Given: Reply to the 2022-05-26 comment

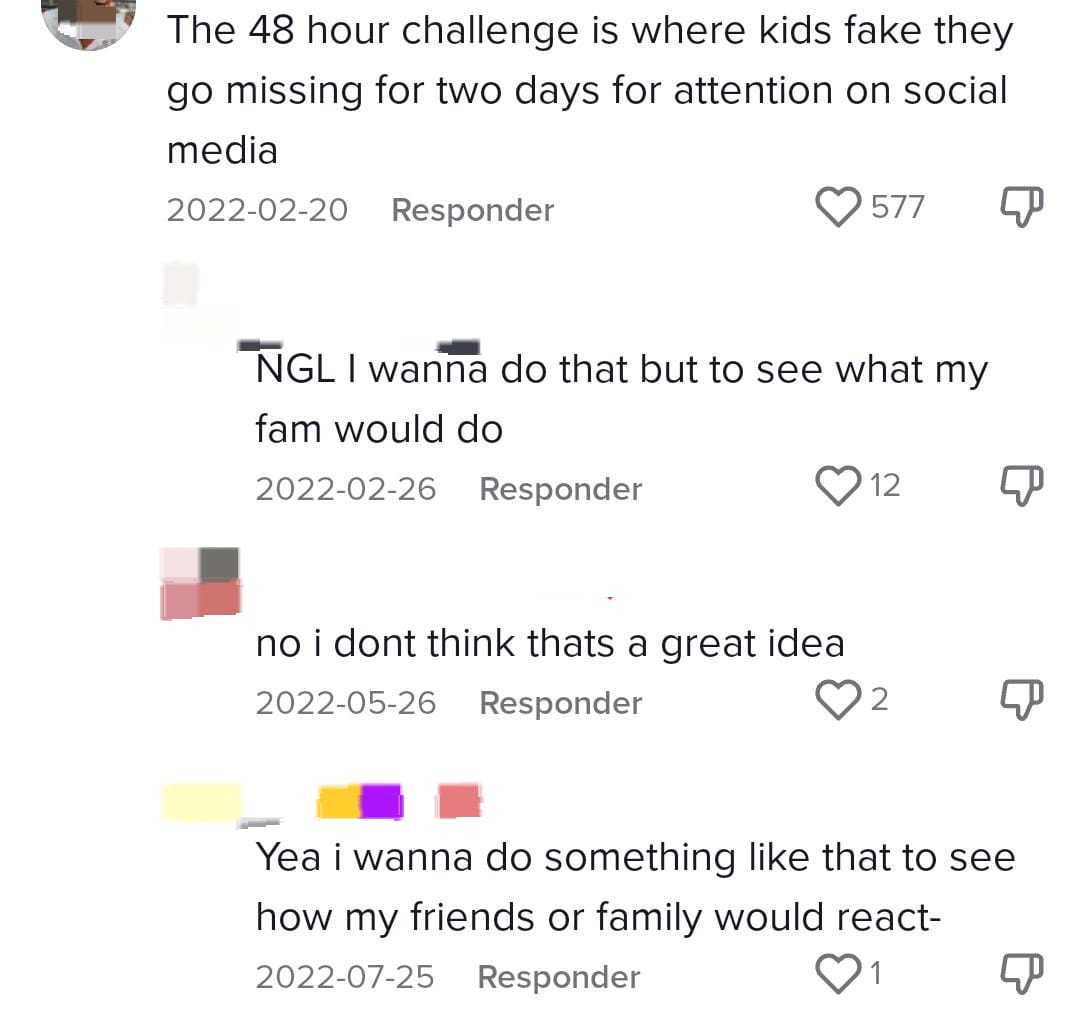Looking at the screenshot, I should click(560, 703).
